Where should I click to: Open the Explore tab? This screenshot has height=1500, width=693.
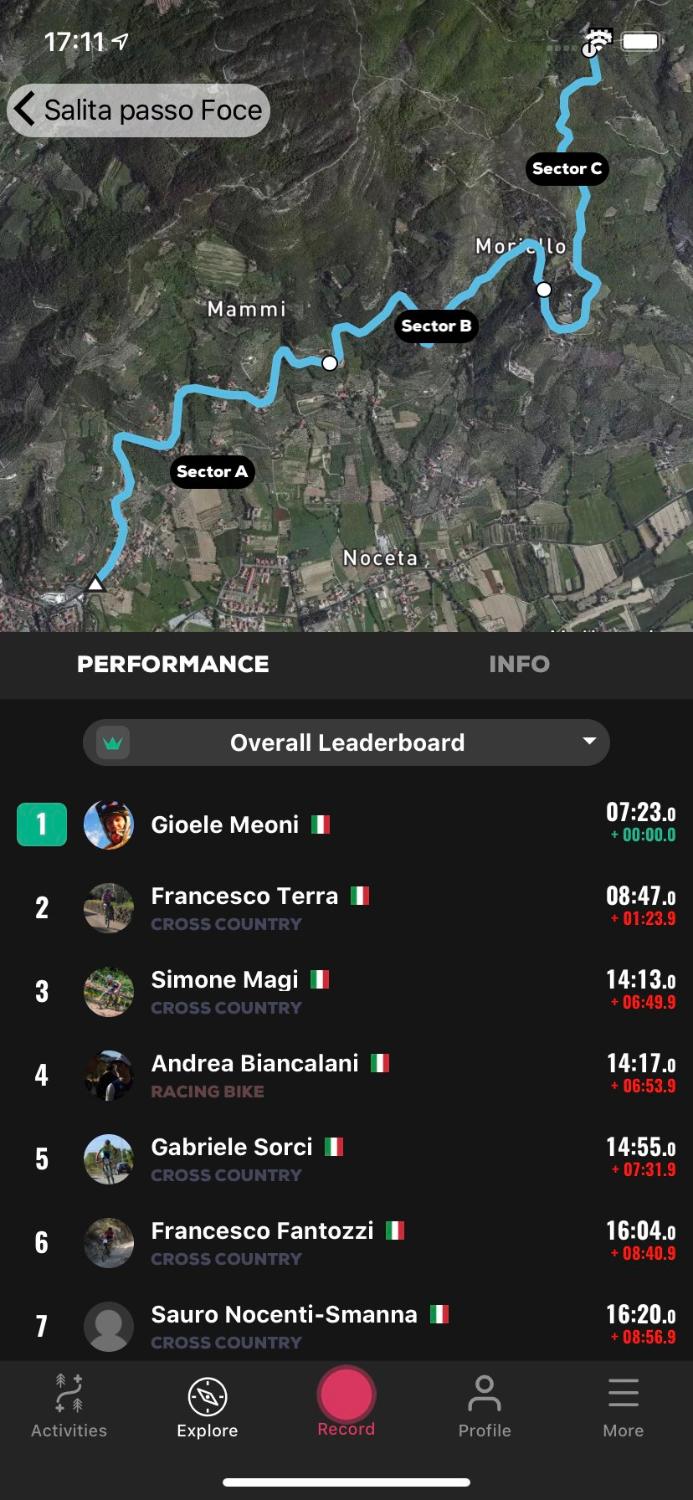[x=207, y=1406]
